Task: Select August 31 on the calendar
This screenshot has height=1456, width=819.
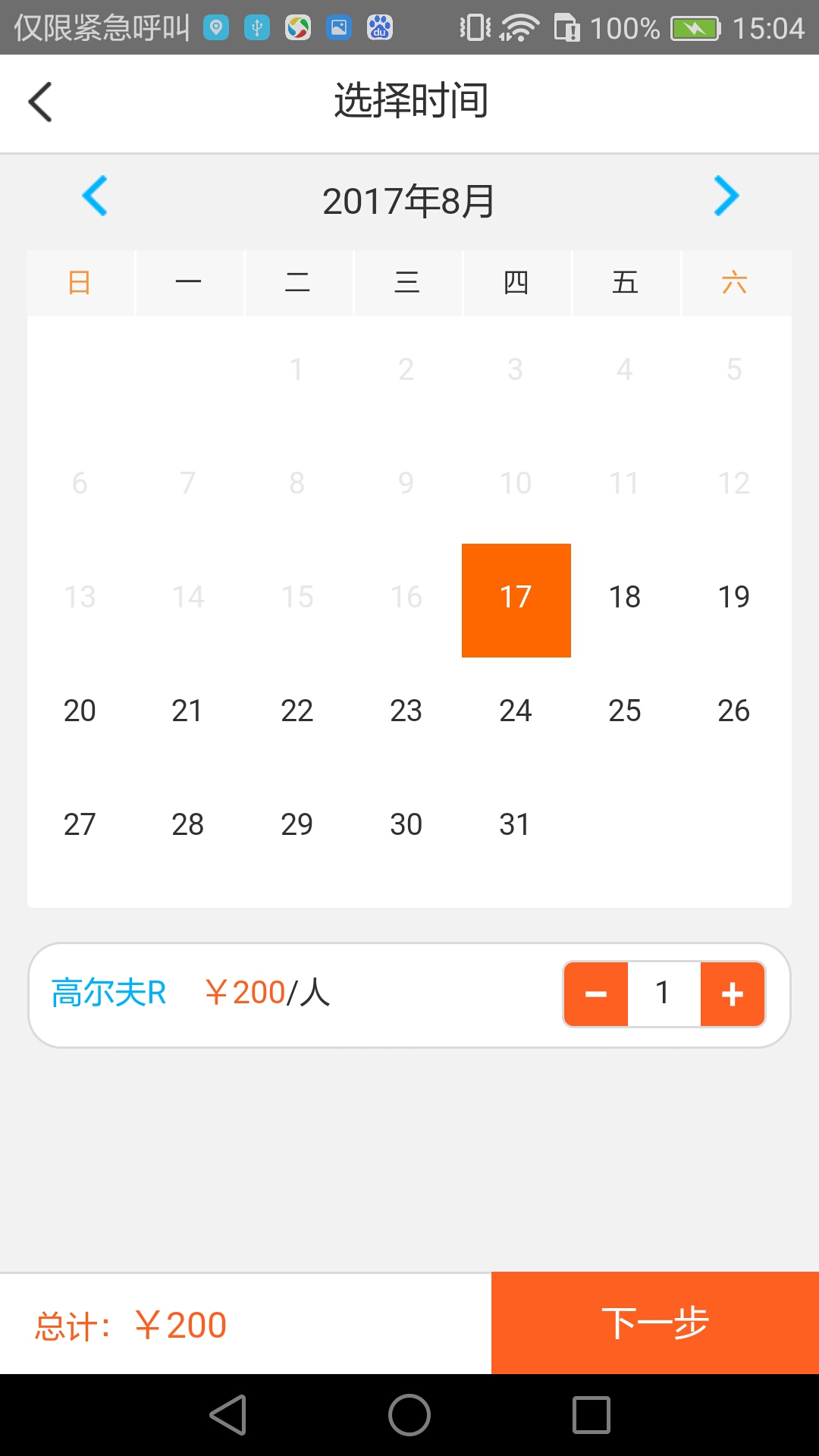Action: click(x=515, y=825)
